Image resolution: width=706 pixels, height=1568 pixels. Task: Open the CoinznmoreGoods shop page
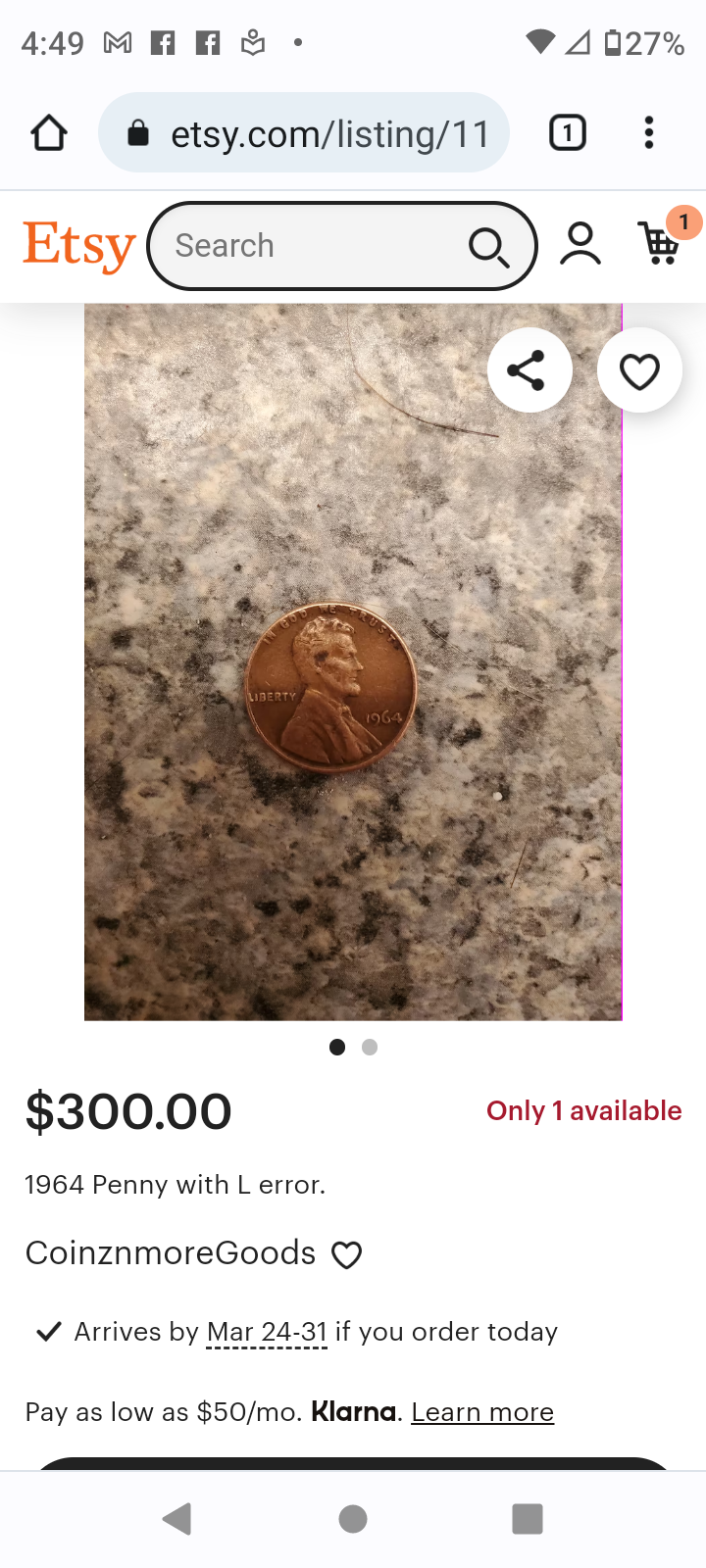tap(171, 1253)
